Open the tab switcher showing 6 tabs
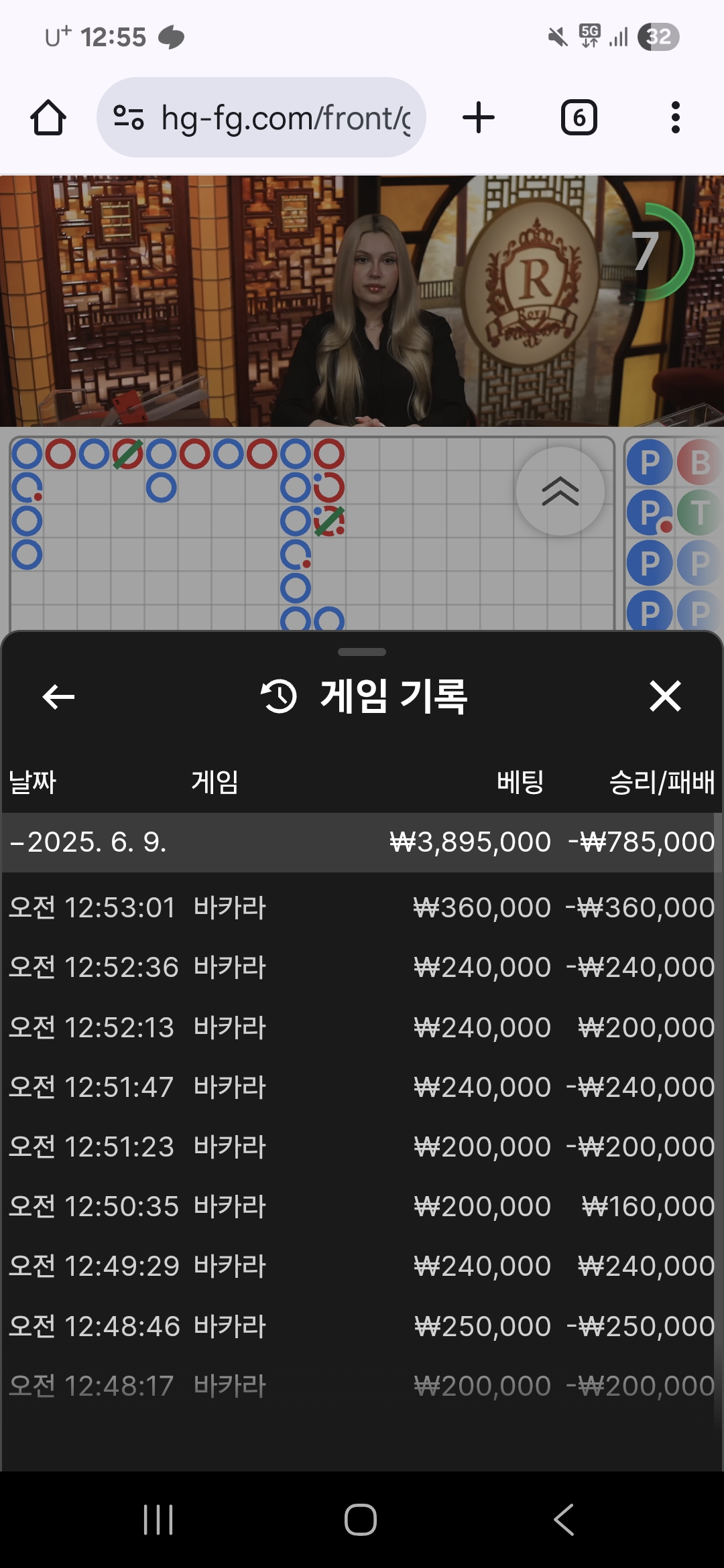The height and width of the screenshot is (1568, 724). coord(579,118)
